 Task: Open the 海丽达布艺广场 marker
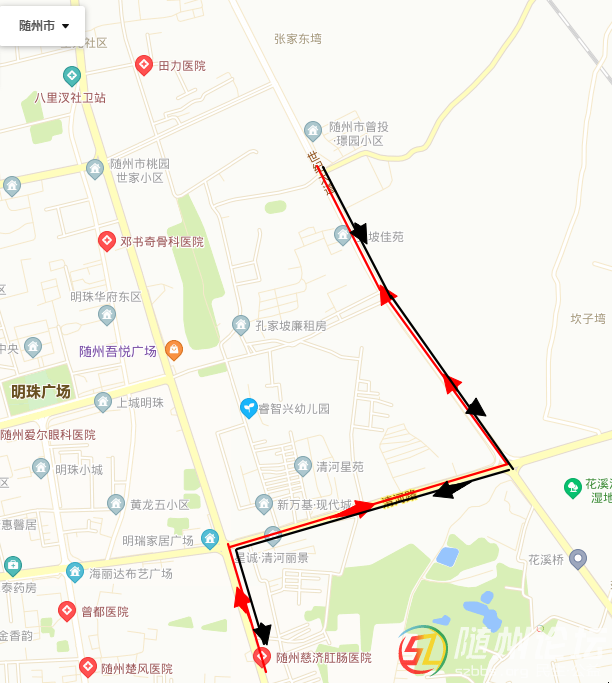(x=75, y=573)
